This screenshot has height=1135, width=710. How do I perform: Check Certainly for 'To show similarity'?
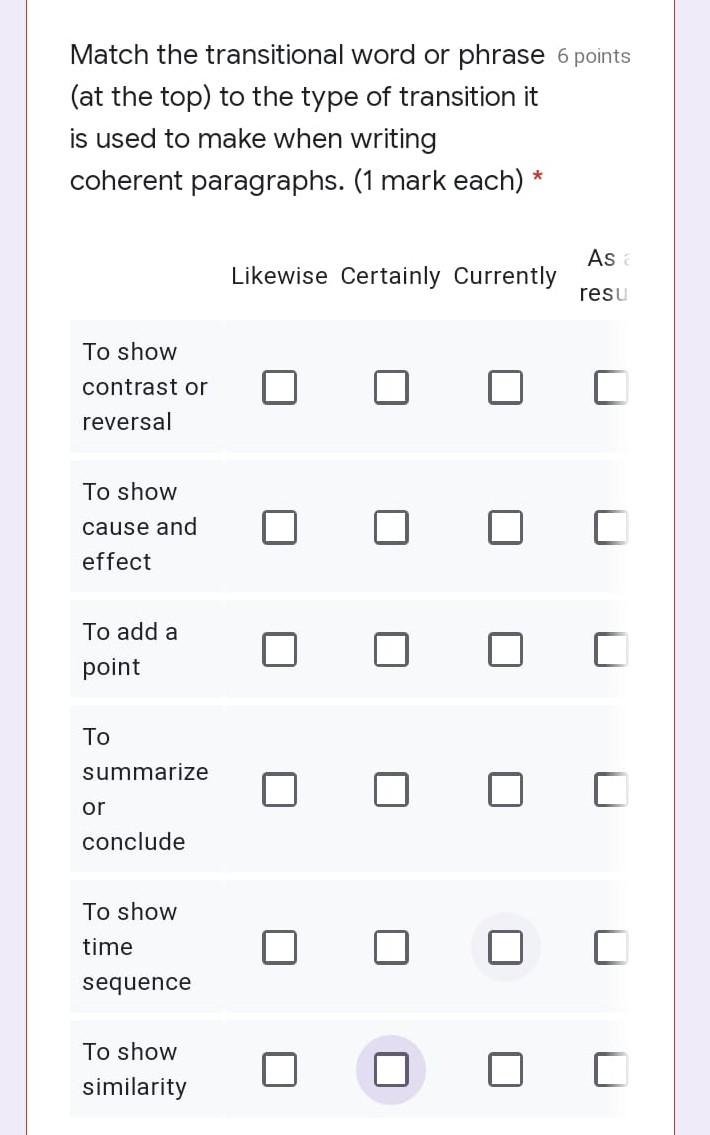(391, 1069)
